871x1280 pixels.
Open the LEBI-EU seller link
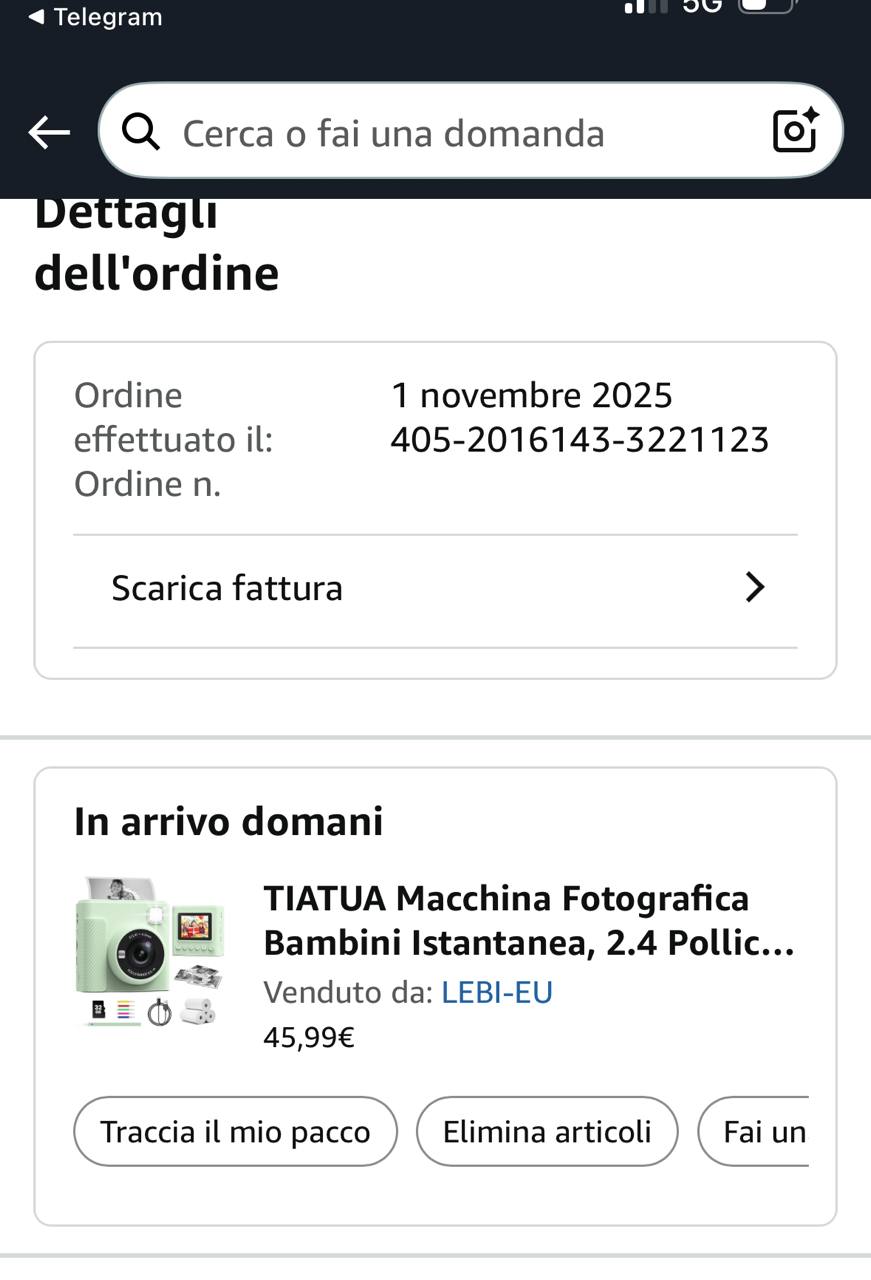[x=497, y=992]
